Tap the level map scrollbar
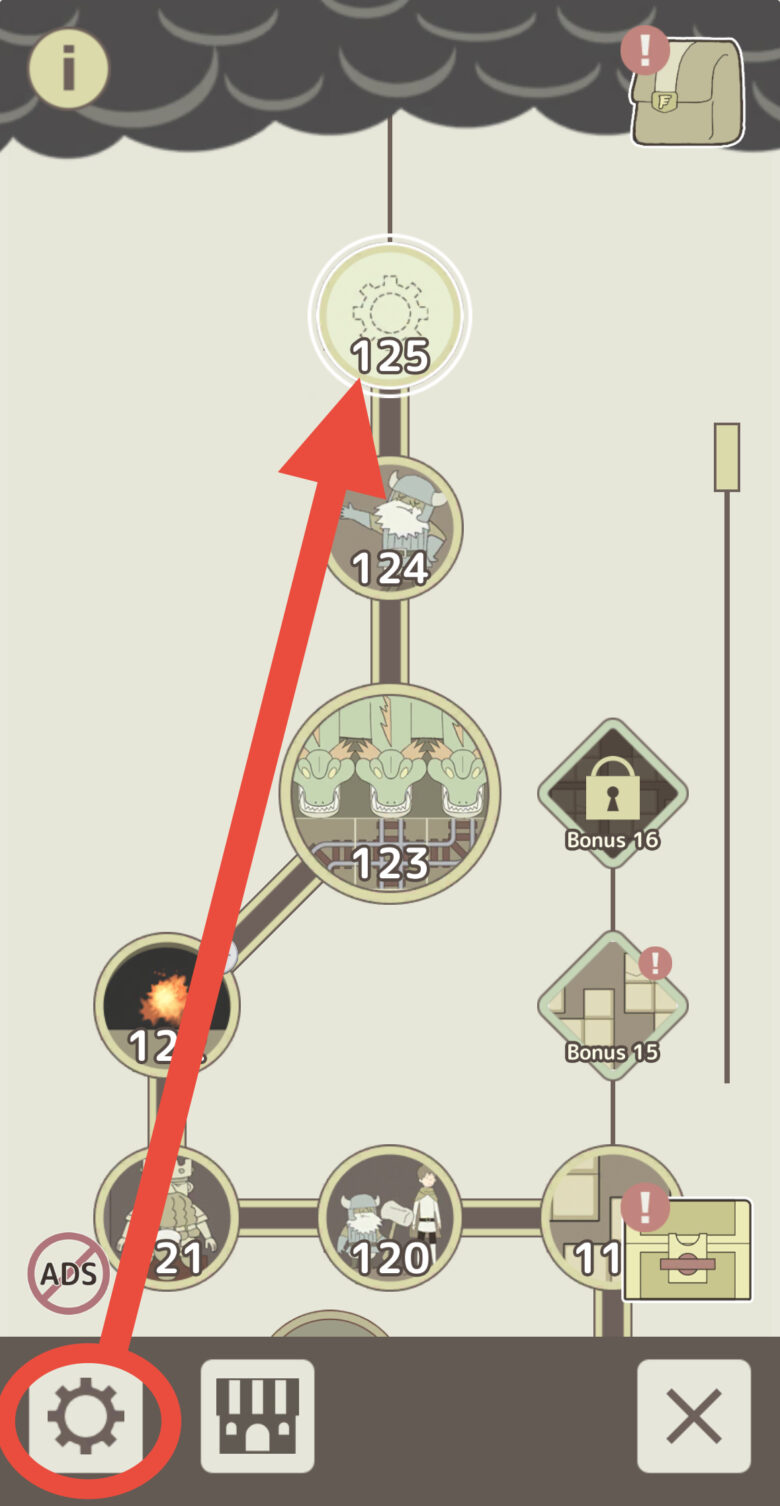780x1506 pixels. tap(727, 752)
